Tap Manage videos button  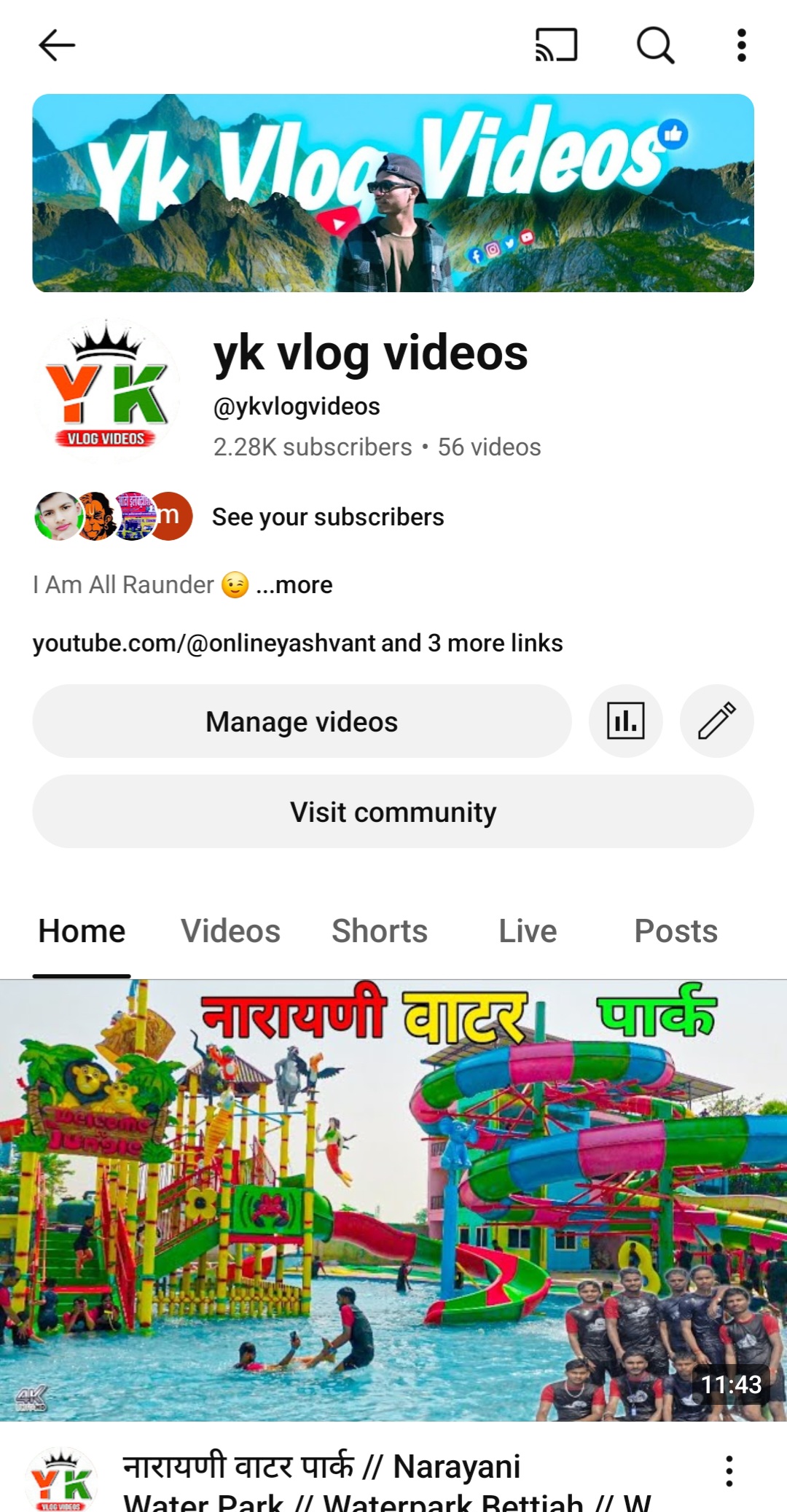pos(302,721)
